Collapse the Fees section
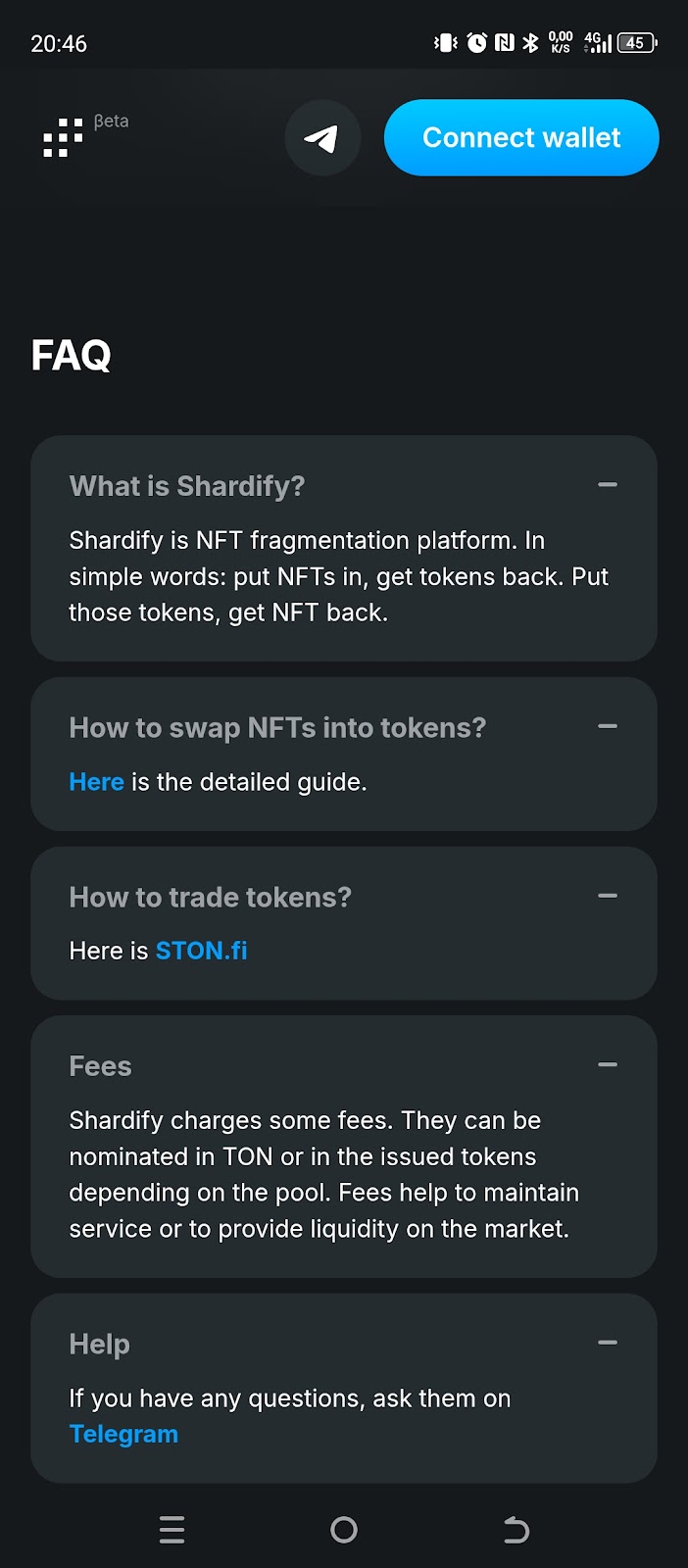The width and height of the screenshot is (688, 1568). [608, 1065]
